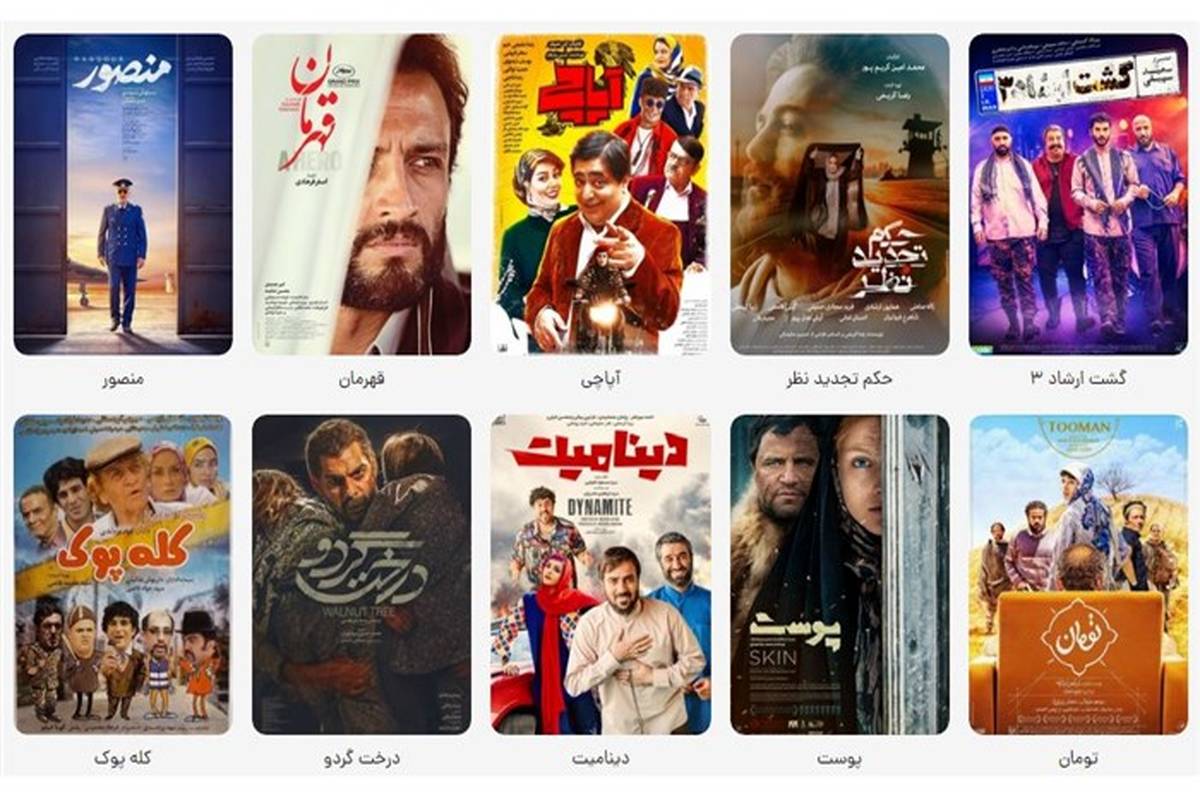This screenshot has width=1200, height=799.
Task: View the پوست movie card
Action: (x=839, y=575)
